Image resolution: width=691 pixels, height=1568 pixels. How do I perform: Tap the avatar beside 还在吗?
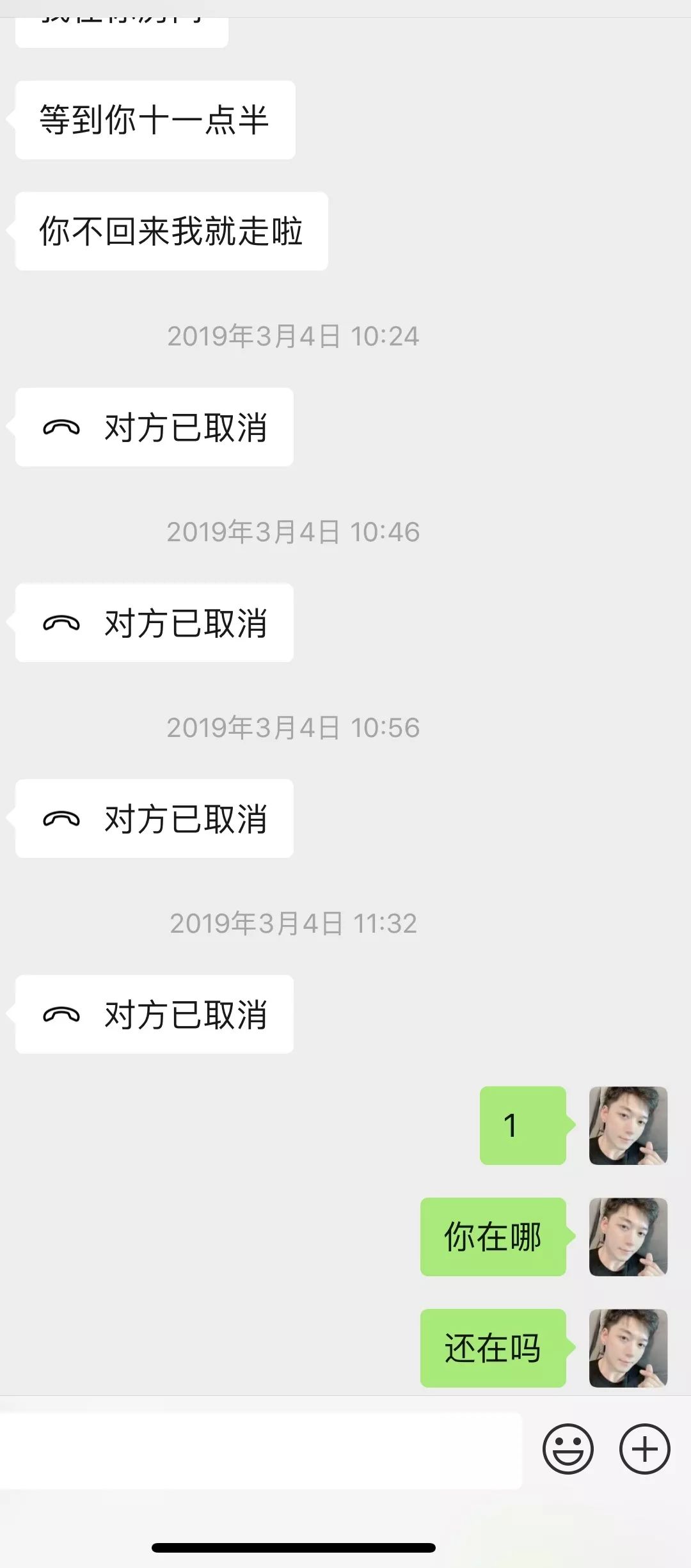pyautogui.click(x=628, y=1348)
